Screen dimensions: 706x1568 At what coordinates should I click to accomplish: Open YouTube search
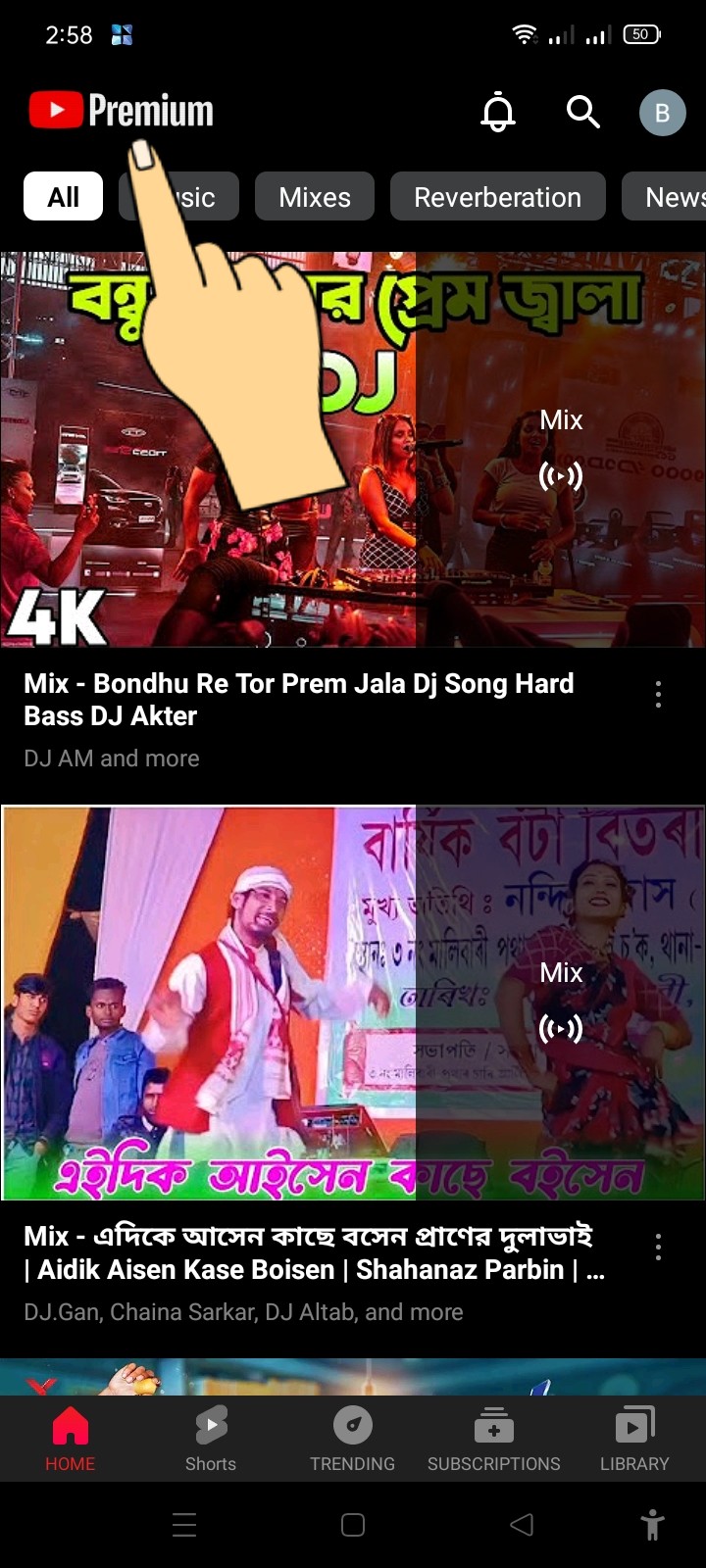coord(582,113)
